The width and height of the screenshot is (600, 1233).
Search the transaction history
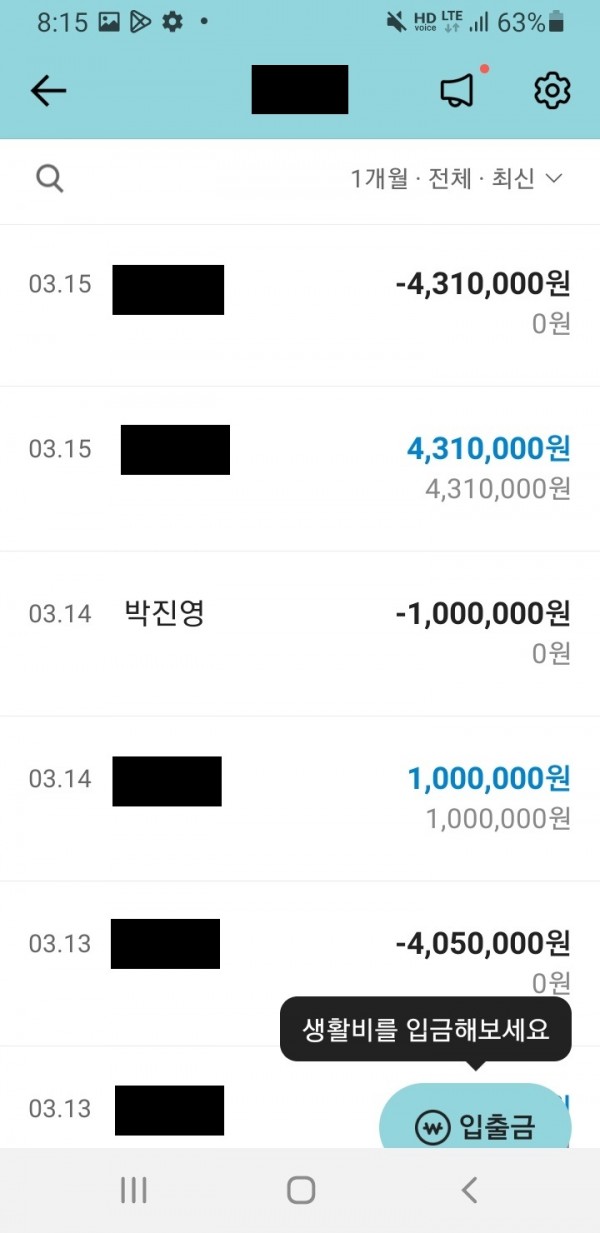(x=50, y=179)
